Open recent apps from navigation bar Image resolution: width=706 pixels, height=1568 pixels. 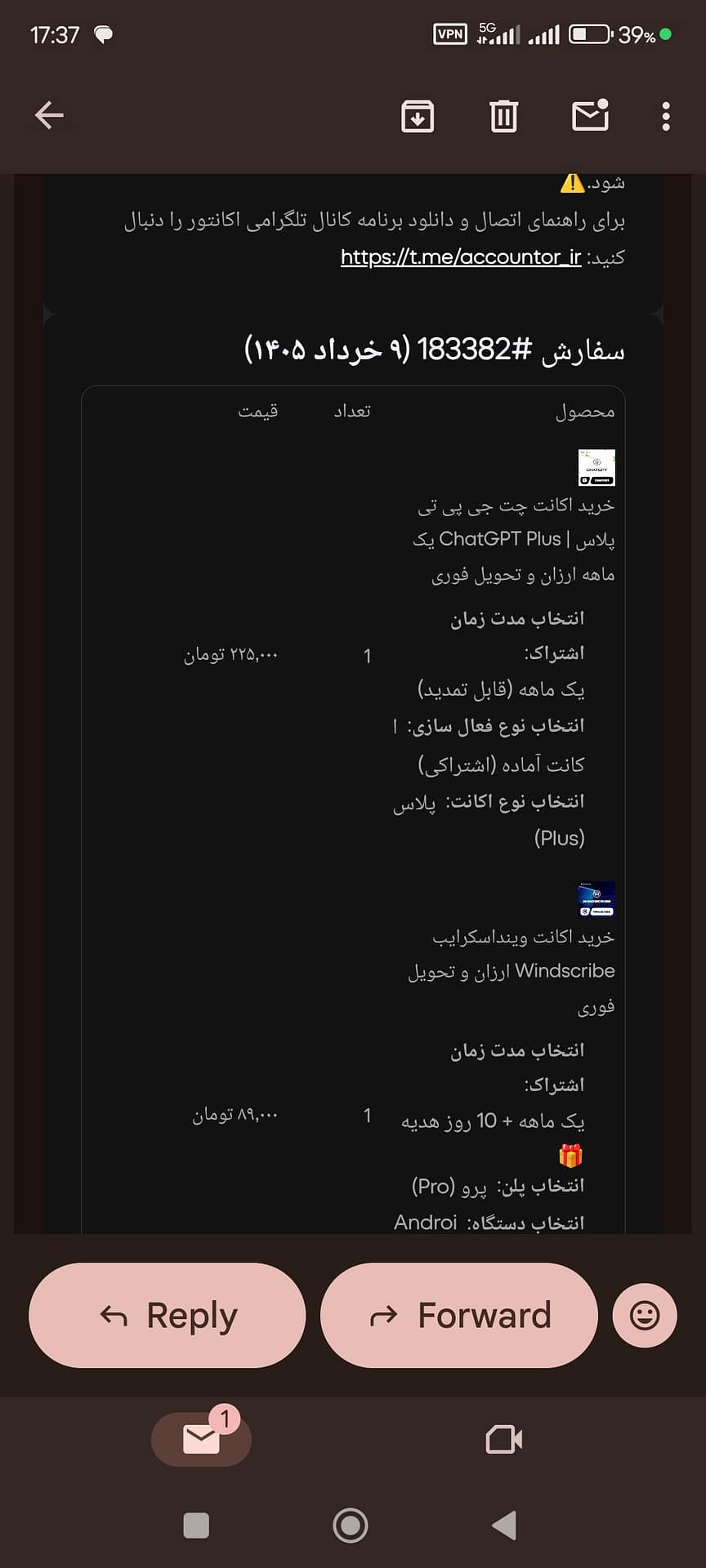pos(196,1525)
